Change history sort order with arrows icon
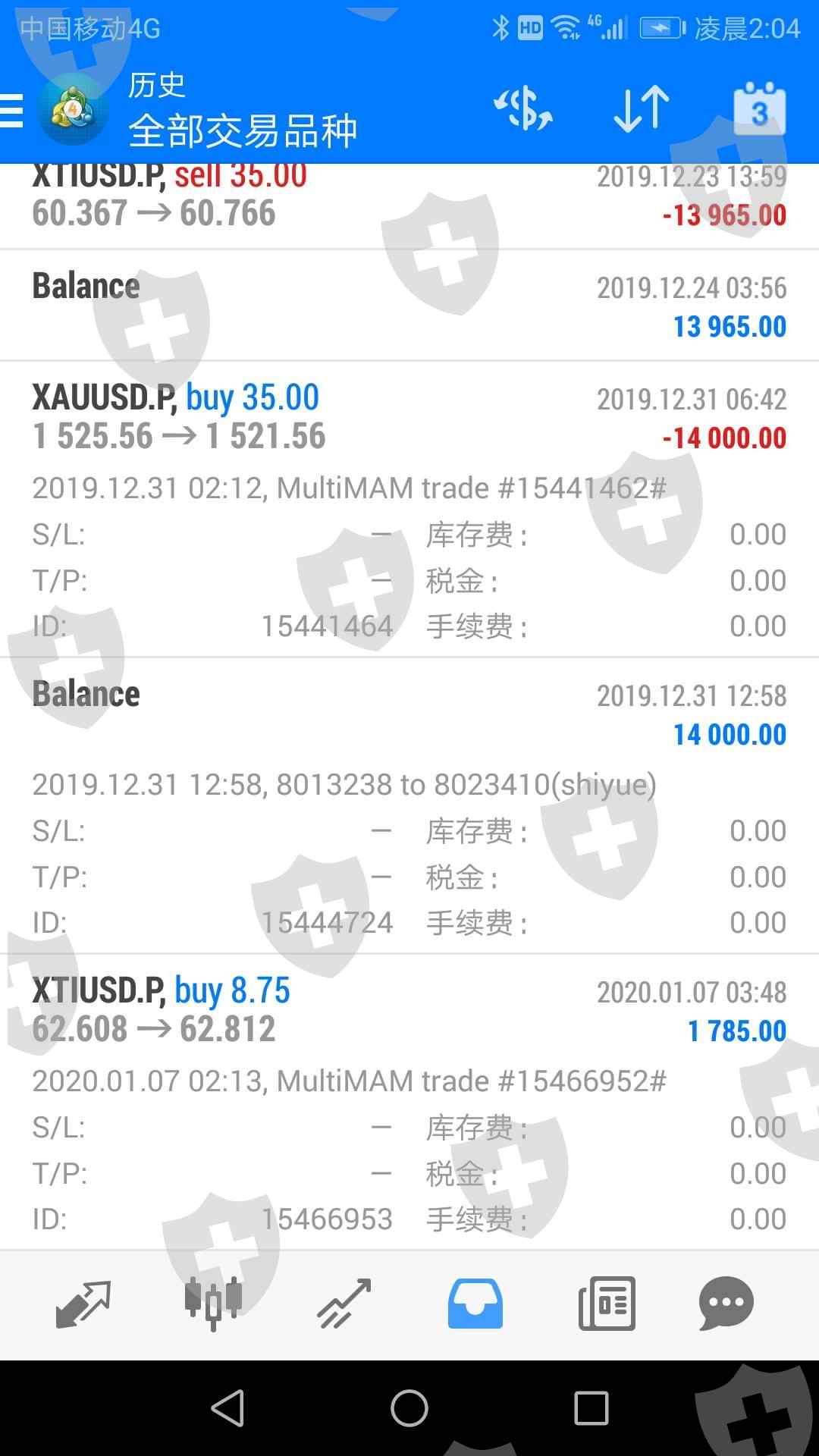Viewport: 819px width, 1456px height. [642, 108]
